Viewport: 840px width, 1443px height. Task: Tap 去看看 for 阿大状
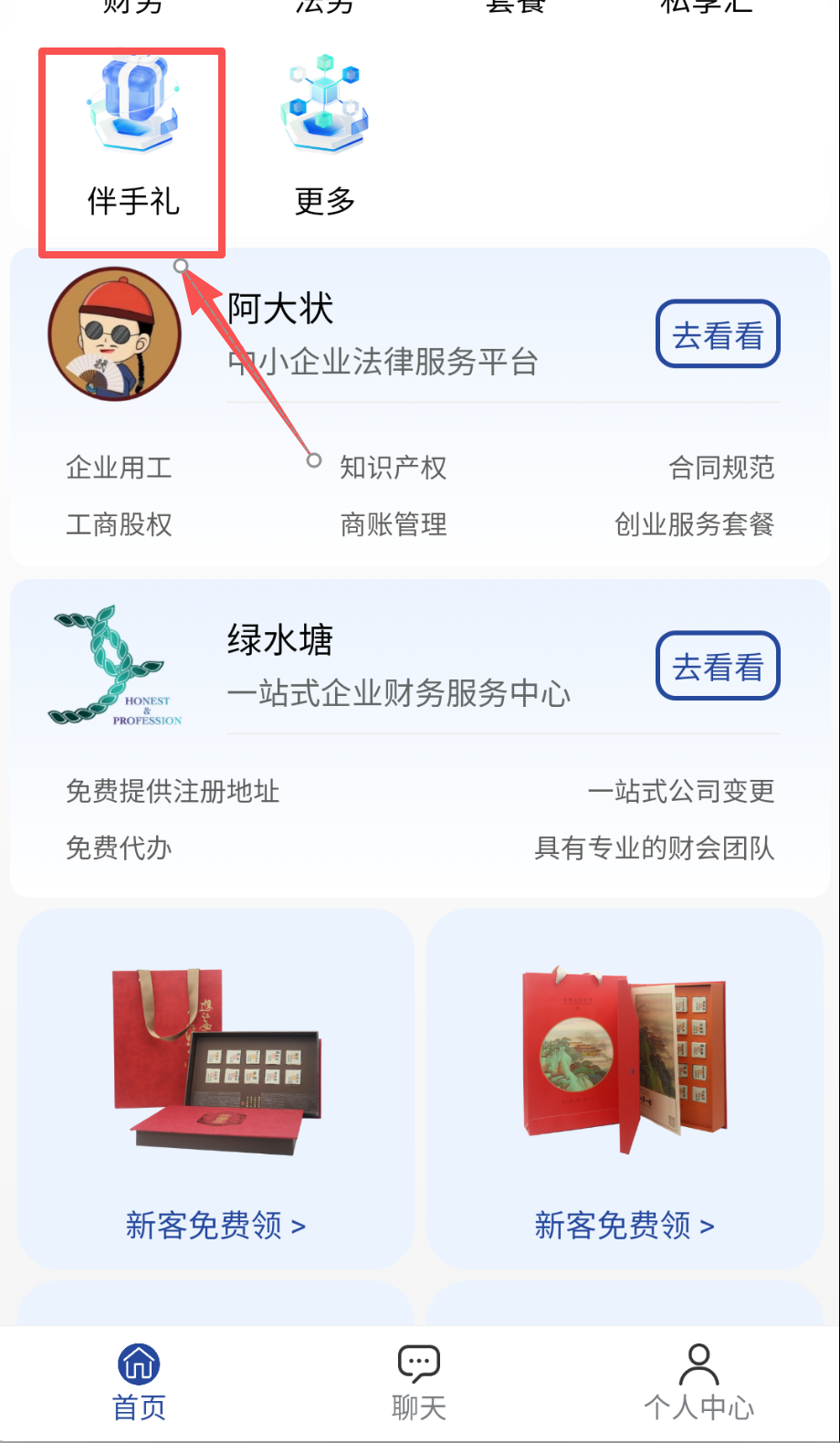point(718,335)
